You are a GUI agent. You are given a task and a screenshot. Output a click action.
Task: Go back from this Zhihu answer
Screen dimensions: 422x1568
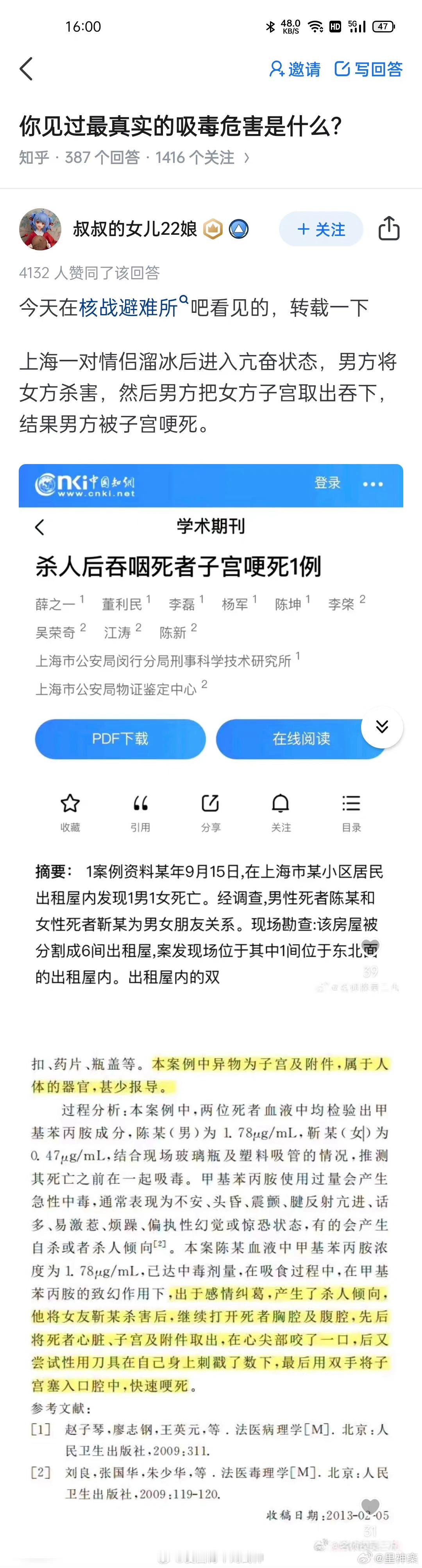pos(26,69)
